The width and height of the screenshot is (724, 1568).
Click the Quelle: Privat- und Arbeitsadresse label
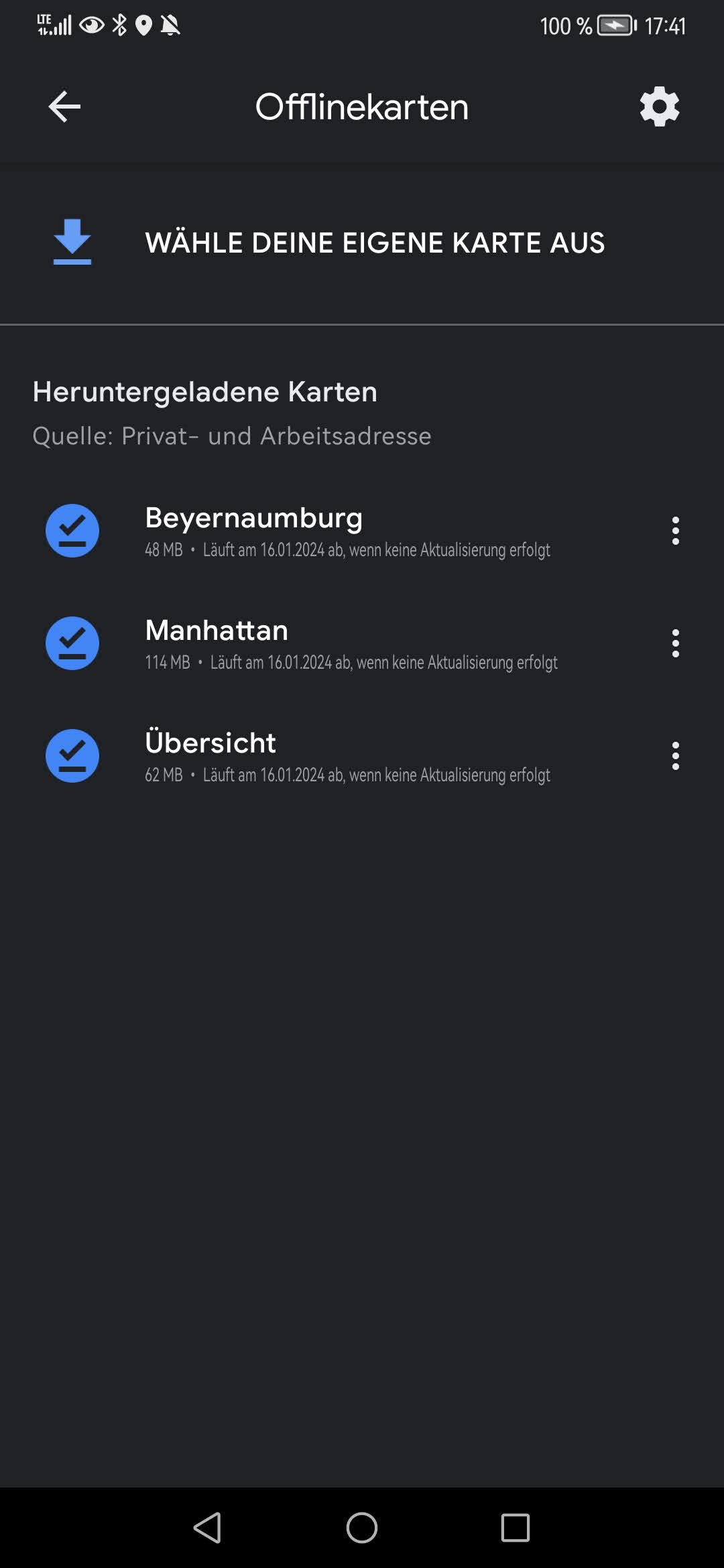(x=231, y=436)
